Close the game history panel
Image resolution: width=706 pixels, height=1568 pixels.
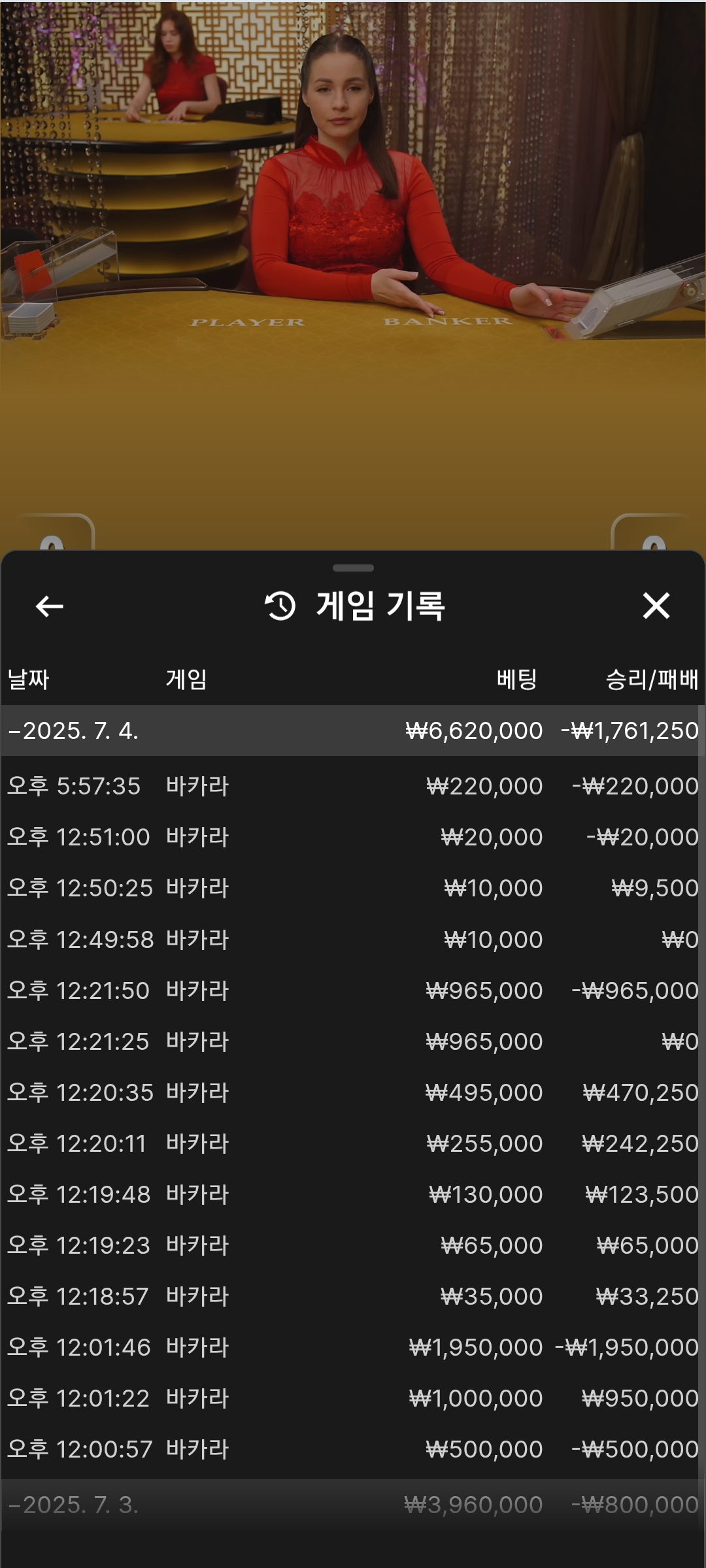coord(656,606)
